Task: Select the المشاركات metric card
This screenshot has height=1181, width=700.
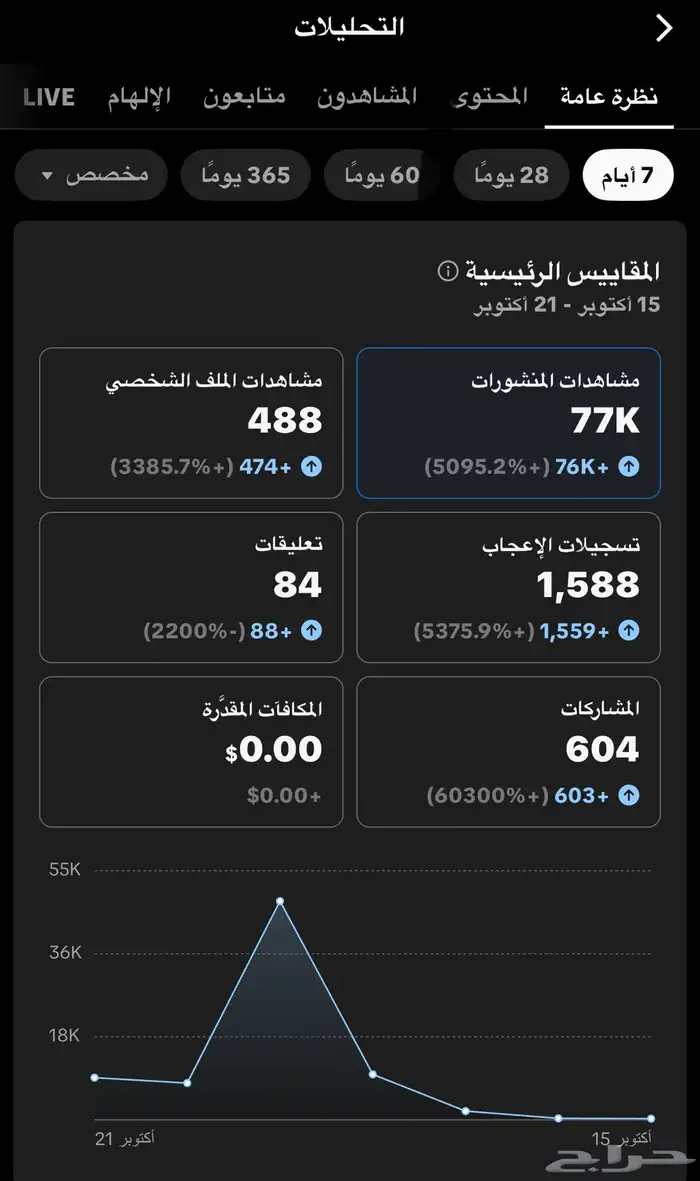Action: pyautogui.click(x=509, y=752)
